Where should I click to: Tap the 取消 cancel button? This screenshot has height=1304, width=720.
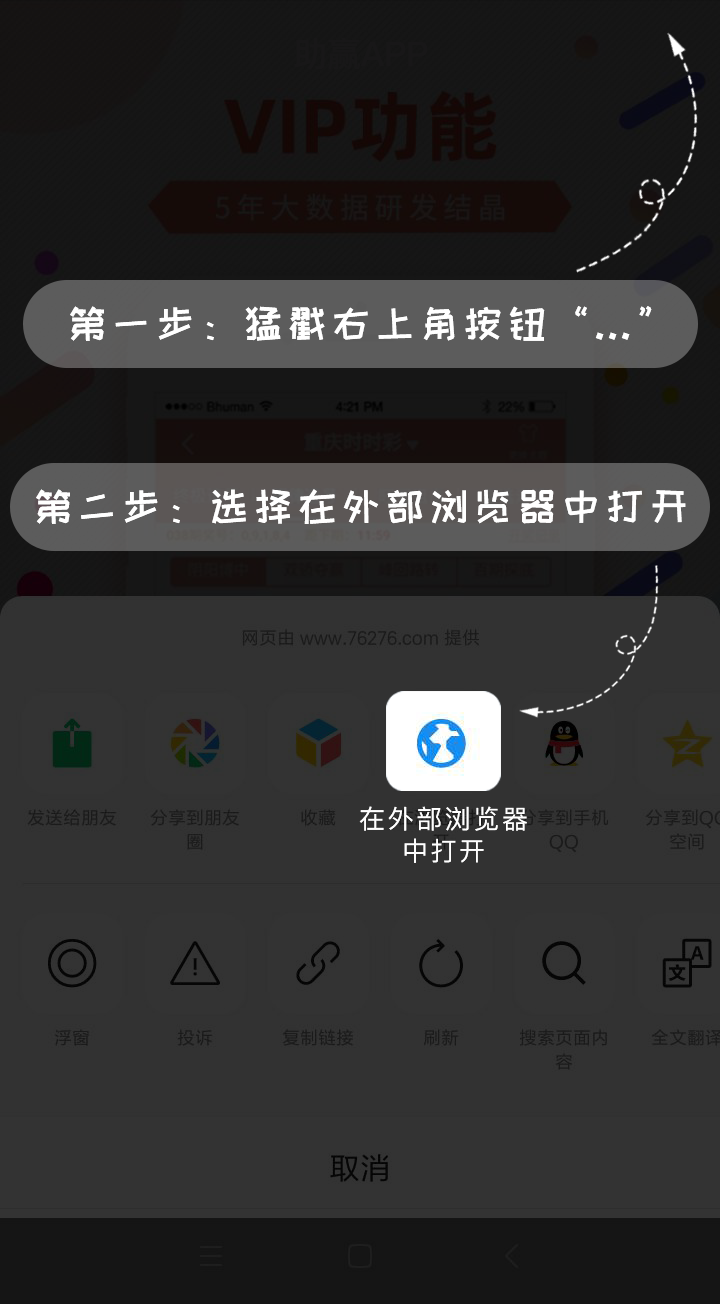(x=362, y=1167)
